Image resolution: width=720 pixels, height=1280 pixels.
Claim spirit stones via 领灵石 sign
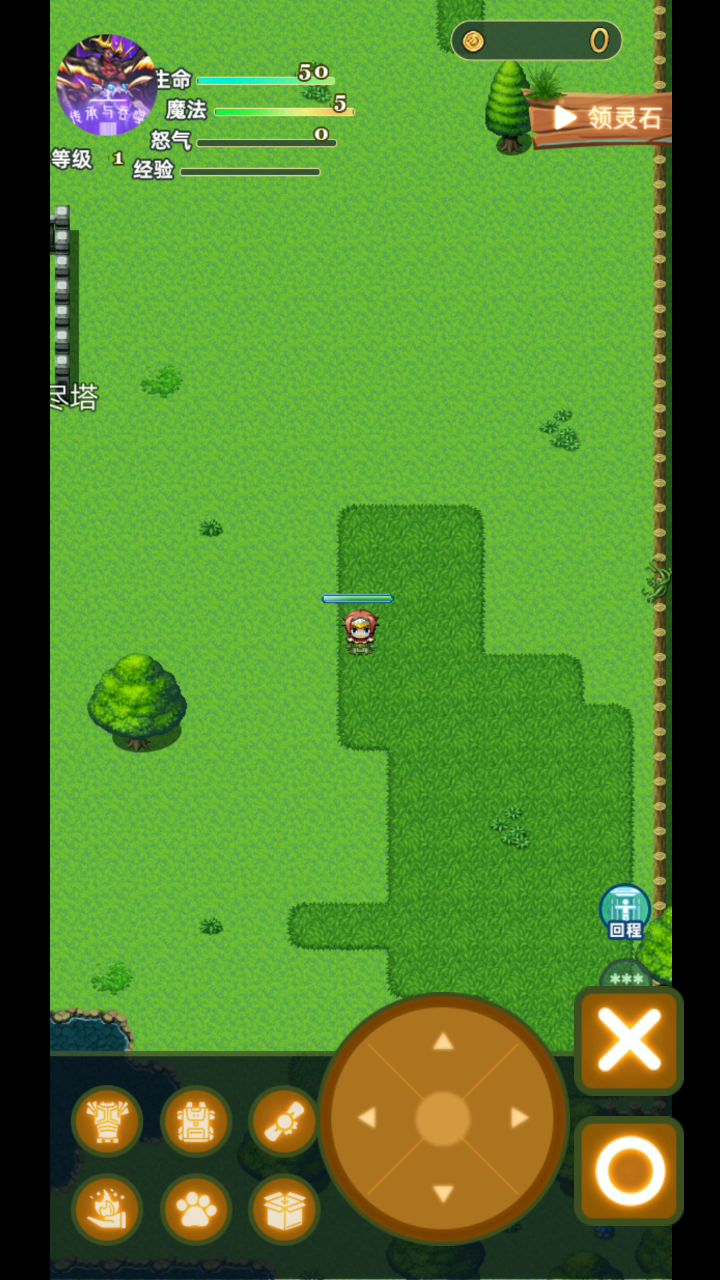coord(602,118)
